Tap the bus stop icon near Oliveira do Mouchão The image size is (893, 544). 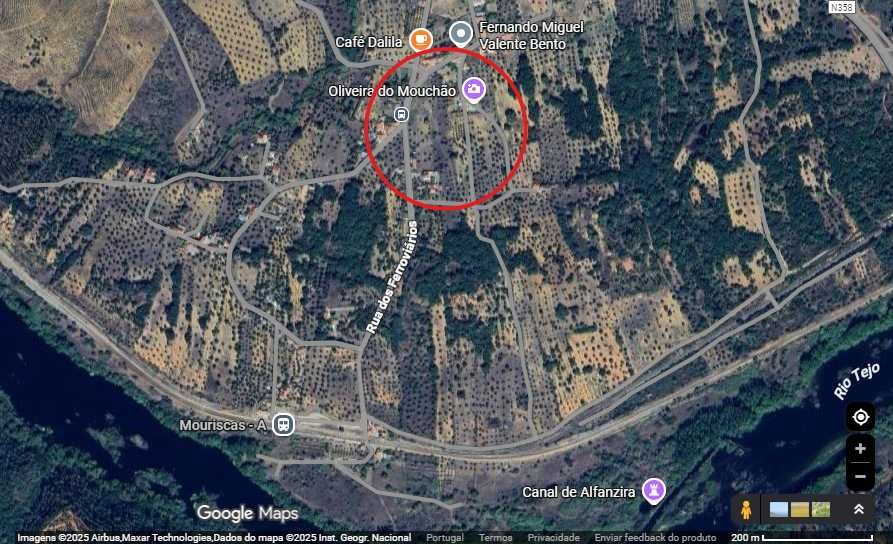click(401, 114)
